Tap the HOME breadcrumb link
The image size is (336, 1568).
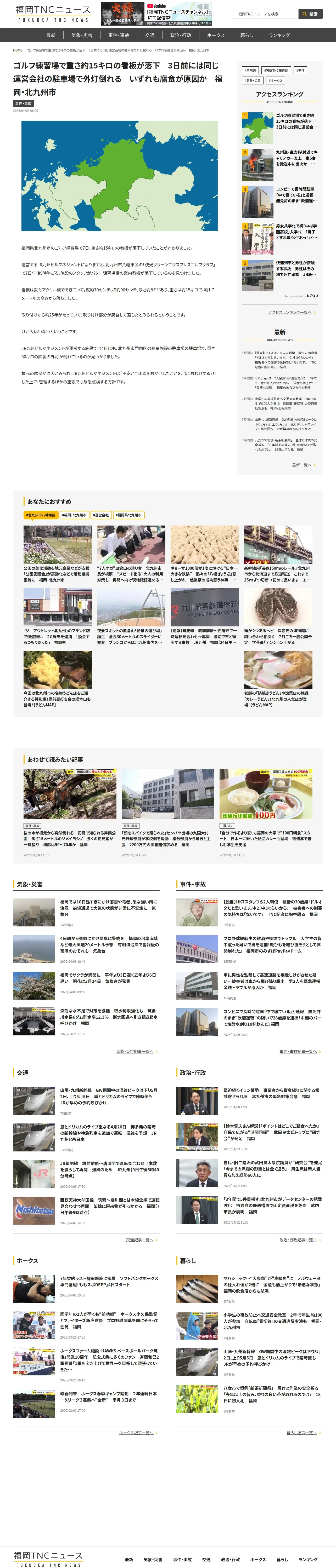click(18, 50)
